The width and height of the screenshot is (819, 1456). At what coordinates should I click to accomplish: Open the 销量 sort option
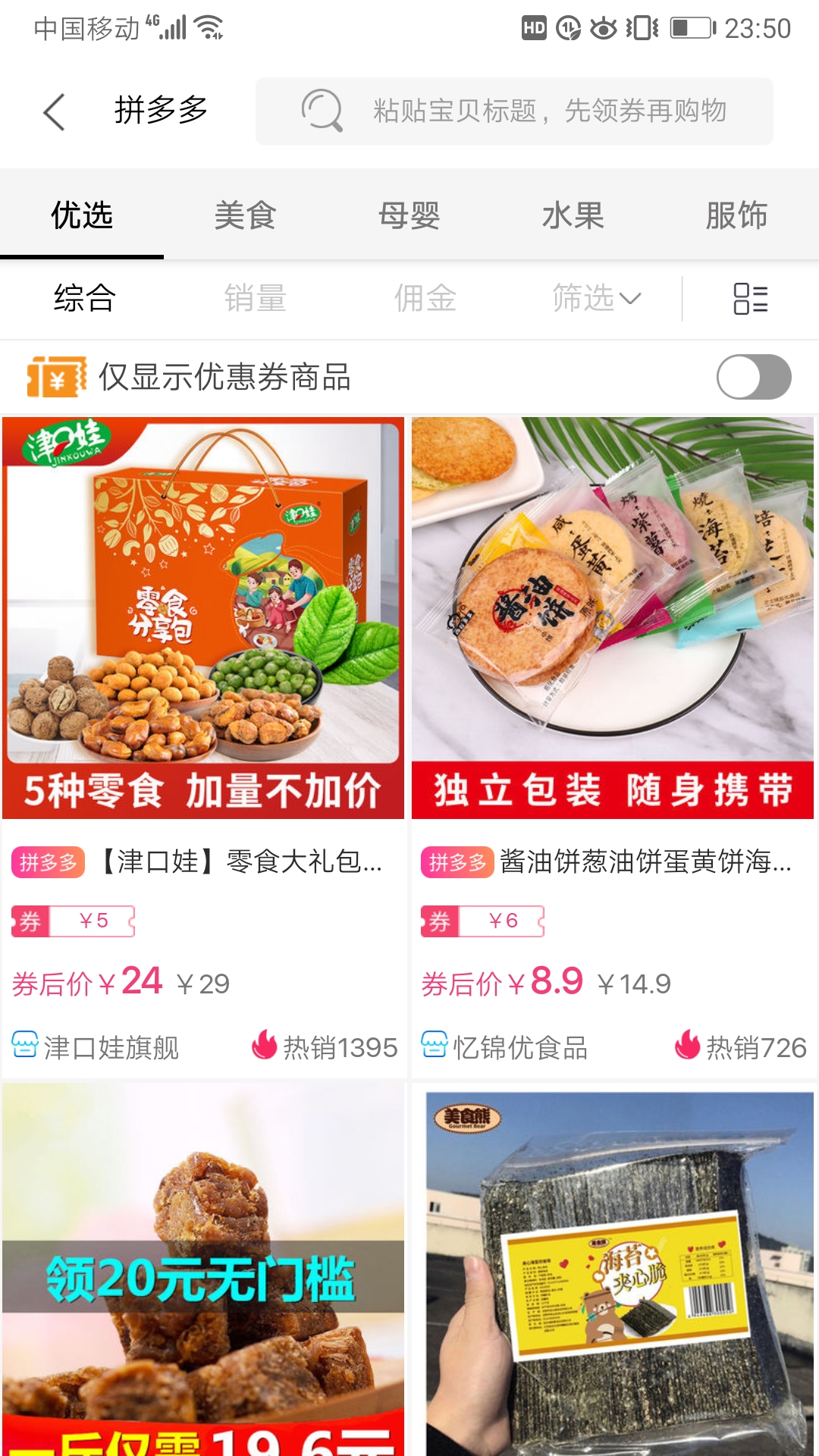coord(256,299)
